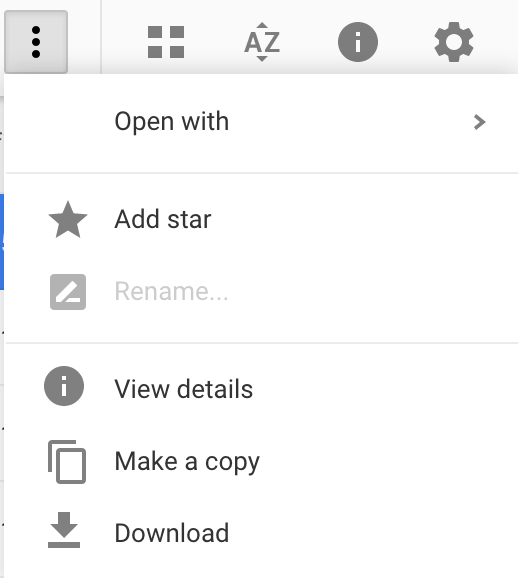518x578 pixels.
Task: Close the three-dot overflow menu button
Action: point(36,42)
